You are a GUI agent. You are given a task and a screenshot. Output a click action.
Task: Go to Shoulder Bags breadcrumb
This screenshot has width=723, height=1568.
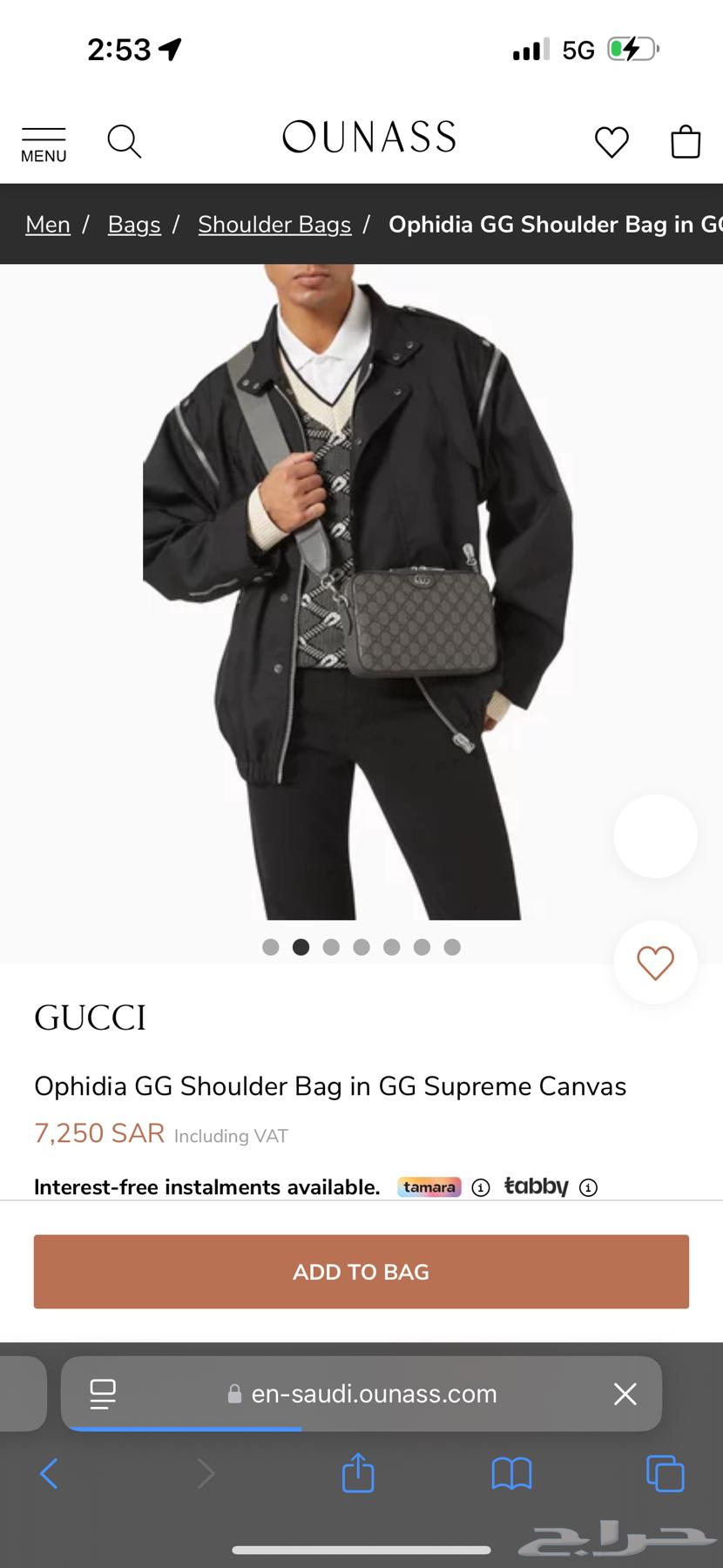tap(274, 225)
